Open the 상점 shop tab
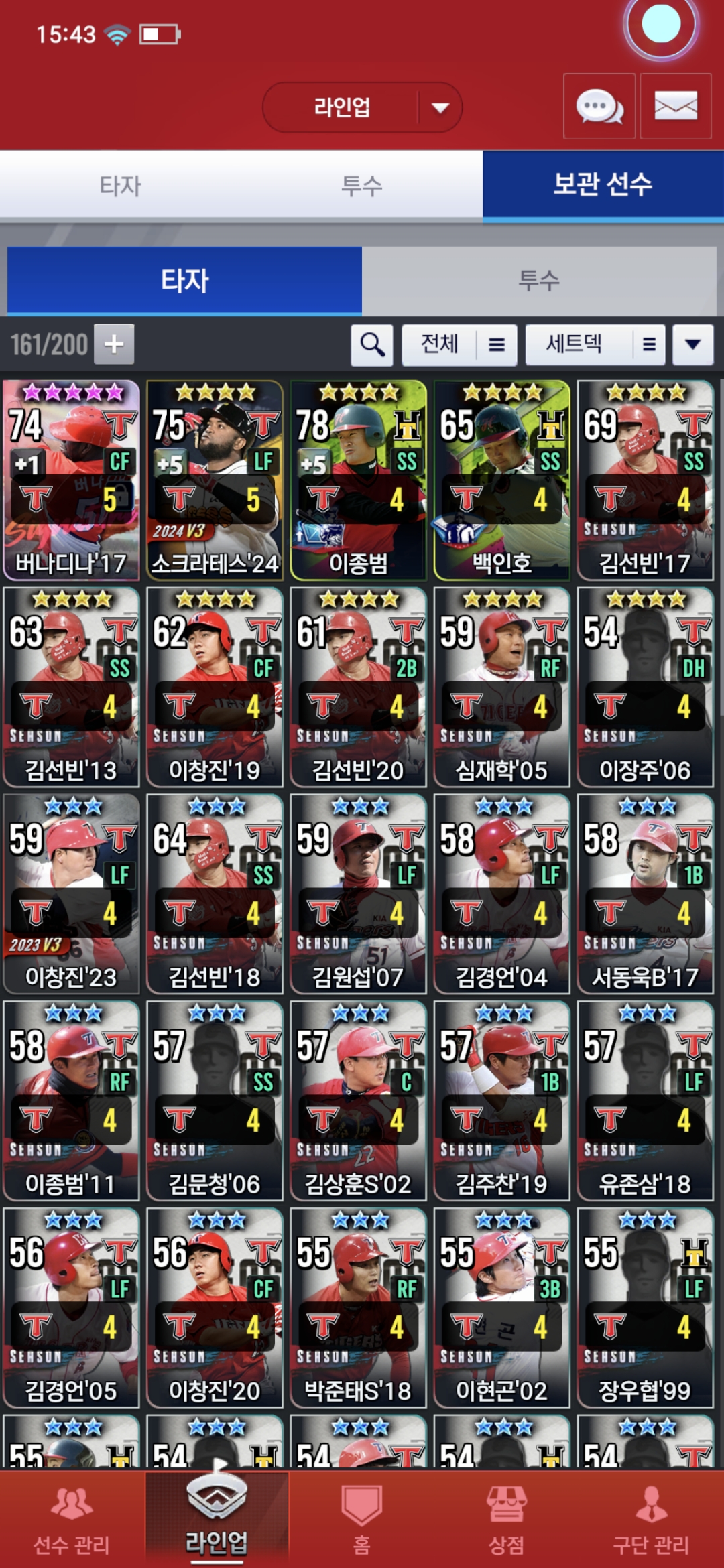This screenshot has width=724, height=1568. [x=506, y=1520]
